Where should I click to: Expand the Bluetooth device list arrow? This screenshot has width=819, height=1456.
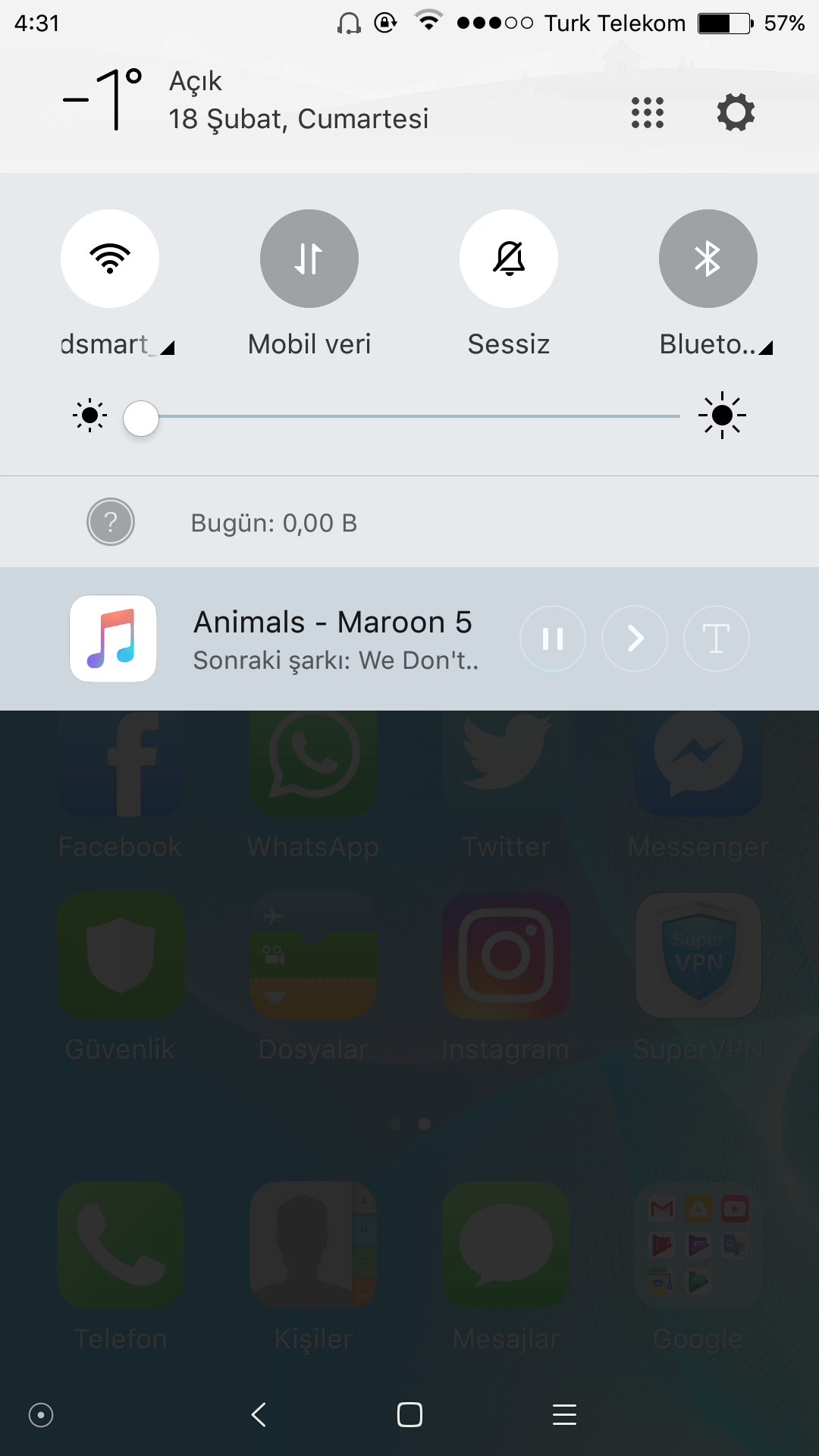(x=766, y=348)
